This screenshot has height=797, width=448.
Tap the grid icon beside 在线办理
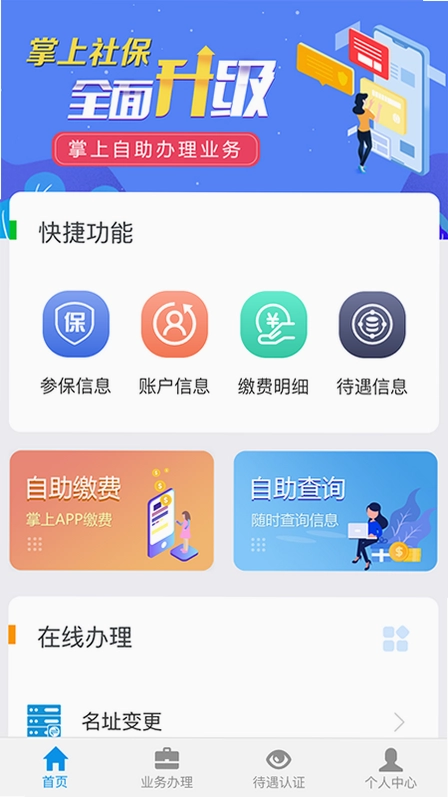coord(396,638)
